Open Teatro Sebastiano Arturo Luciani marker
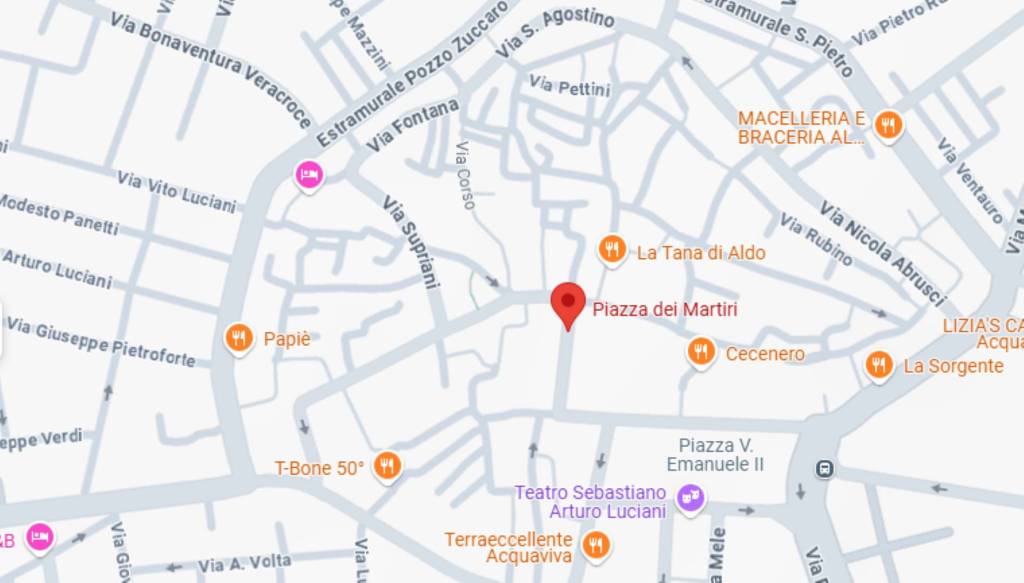The height and width of the screenshot is (583, 1024). click(x=690, y=496)
